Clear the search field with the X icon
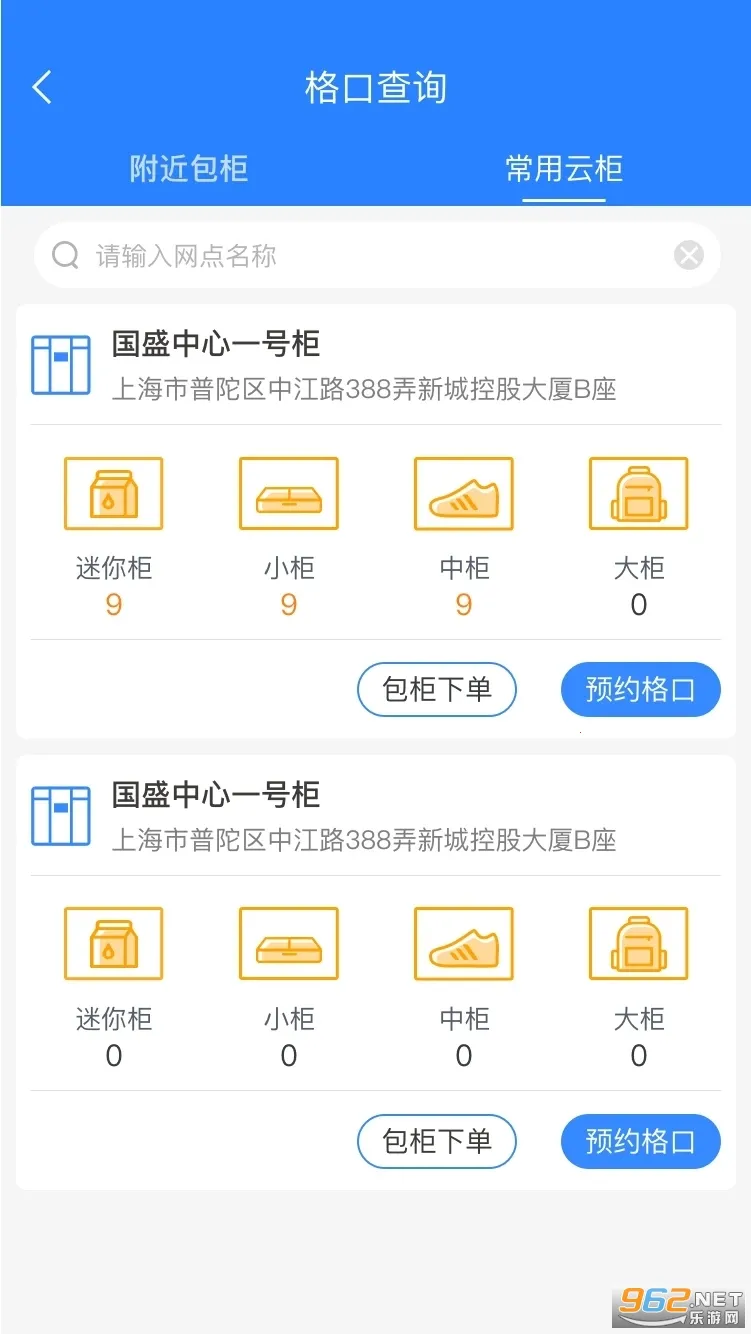The width and height of the screenshot is (751, 1334). (689, 256)
